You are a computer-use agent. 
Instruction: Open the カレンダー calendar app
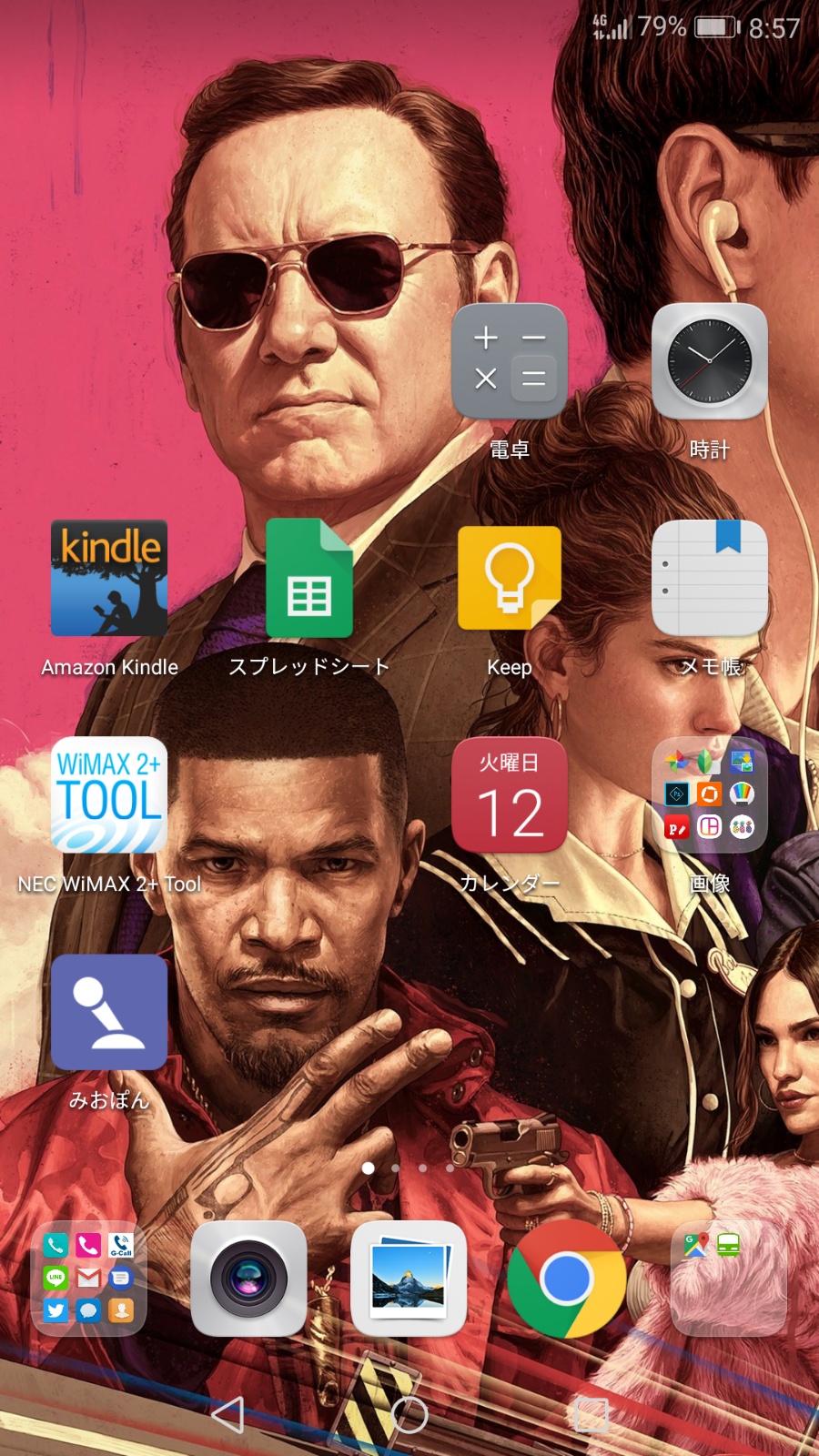point(510,794)
